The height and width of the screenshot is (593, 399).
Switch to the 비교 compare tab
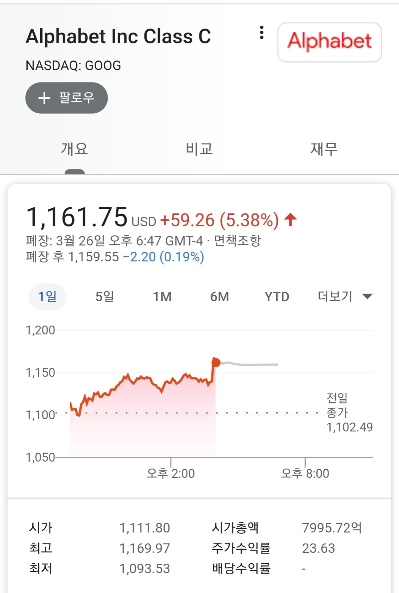pyautogui.click(x=199, y=149)
